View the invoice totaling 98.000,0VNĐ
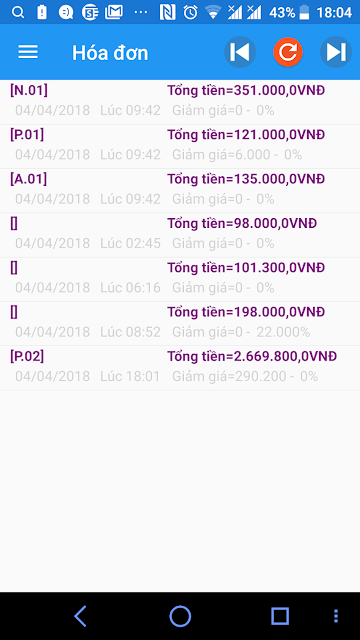Viewport: 360px width, 640px height. [x=180, y=235]
